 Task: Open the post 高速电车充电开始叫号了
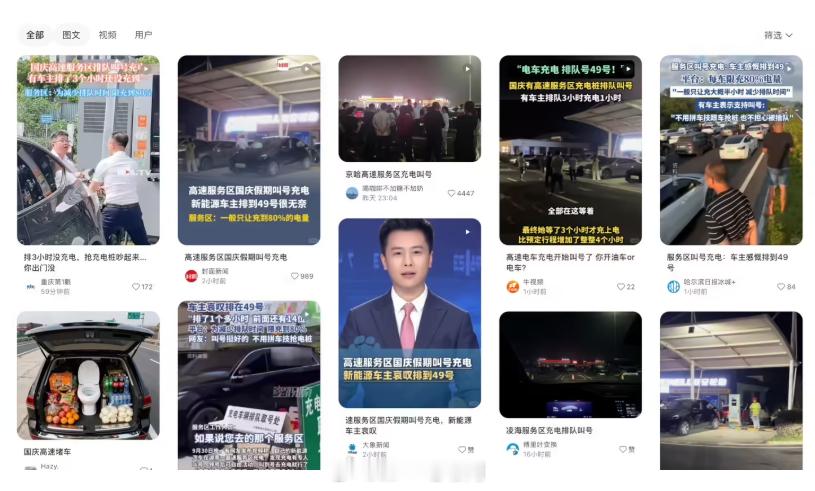pyautogui.click(x=570, y=150)
